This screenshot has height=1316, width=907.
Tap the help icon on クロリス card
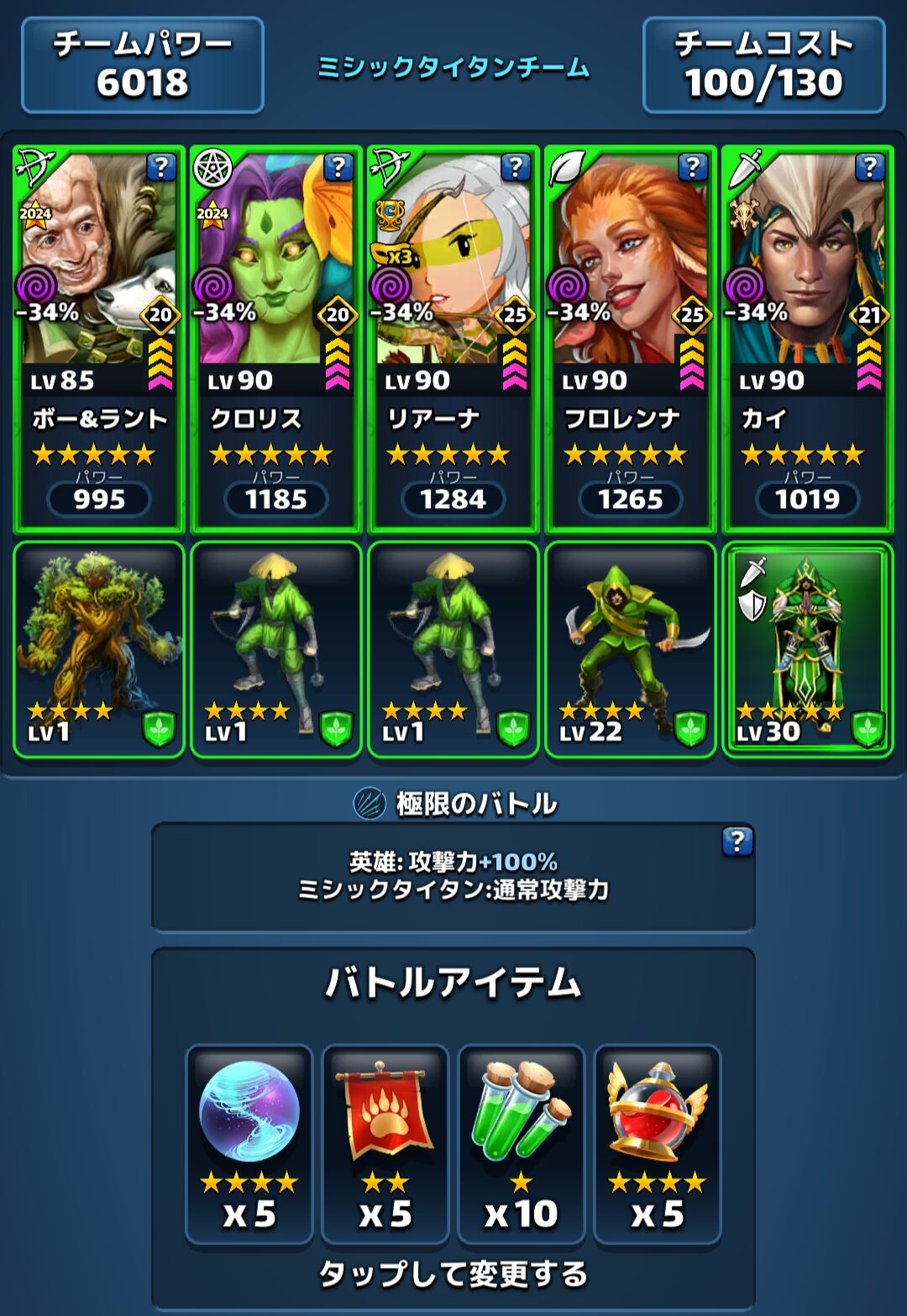[338, 167]
